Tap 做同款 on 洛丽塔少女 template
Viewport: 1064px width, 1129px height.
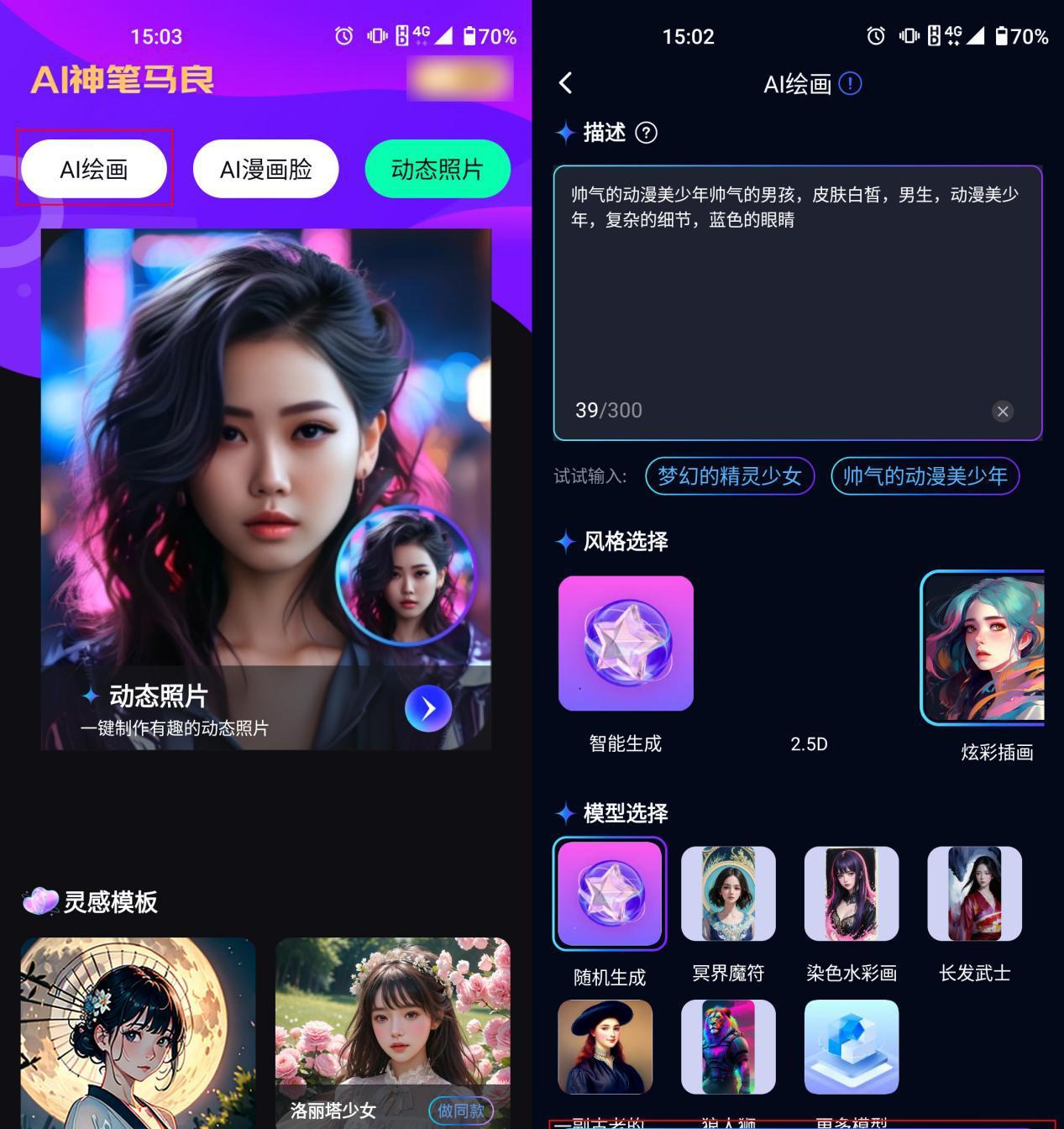[x=460, y=1111]
